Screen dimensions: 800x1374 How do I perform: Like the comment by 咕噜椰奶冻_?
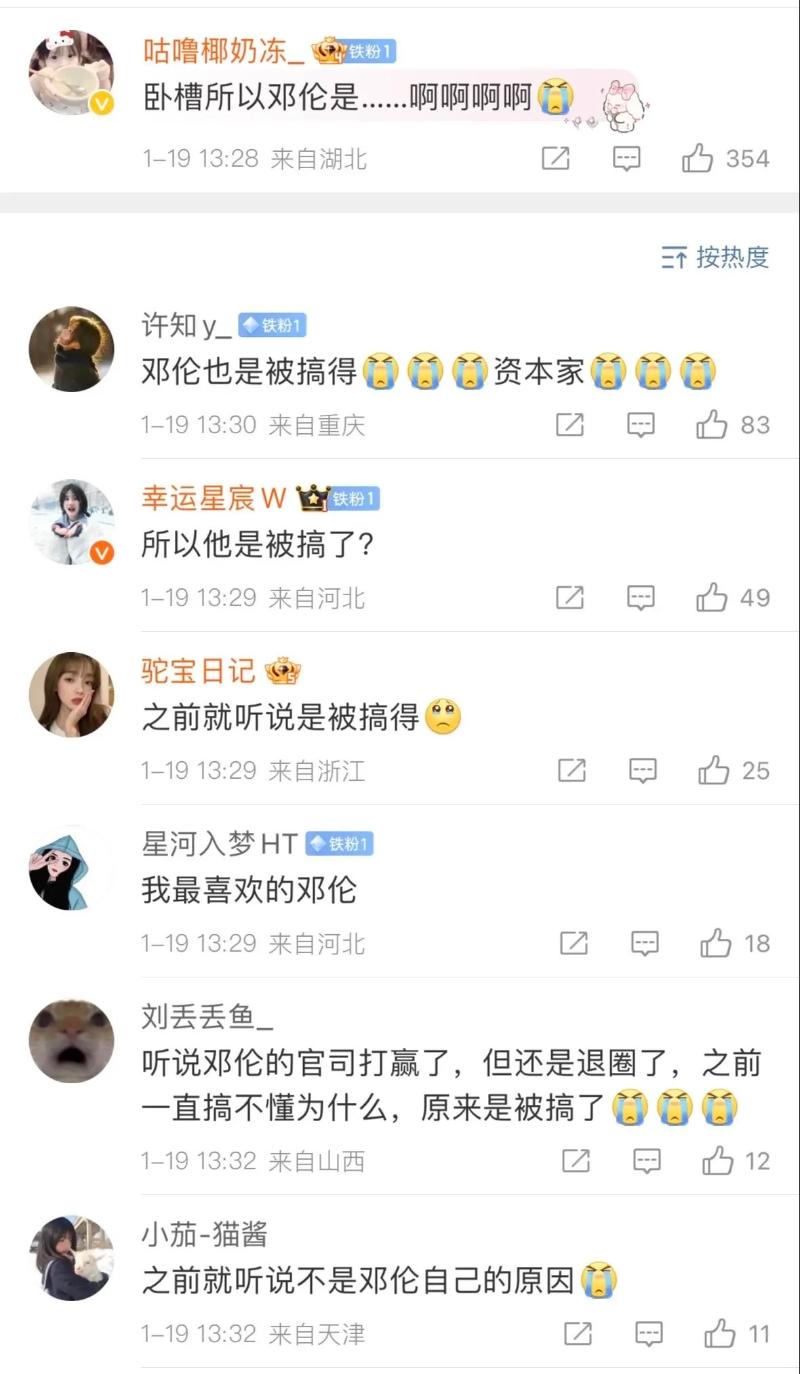coord(698,158)
